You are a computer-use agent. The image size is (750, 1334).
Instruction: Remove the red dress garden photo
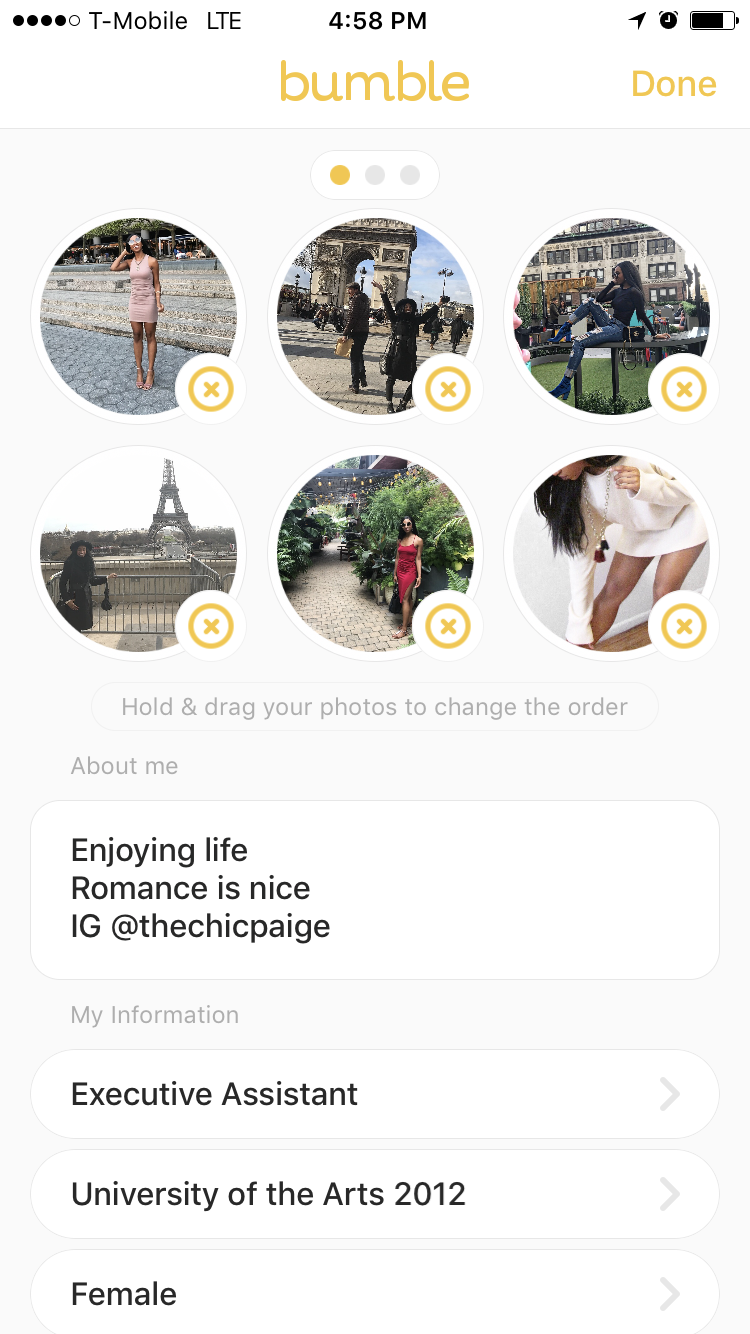click(x=448, y=627)
